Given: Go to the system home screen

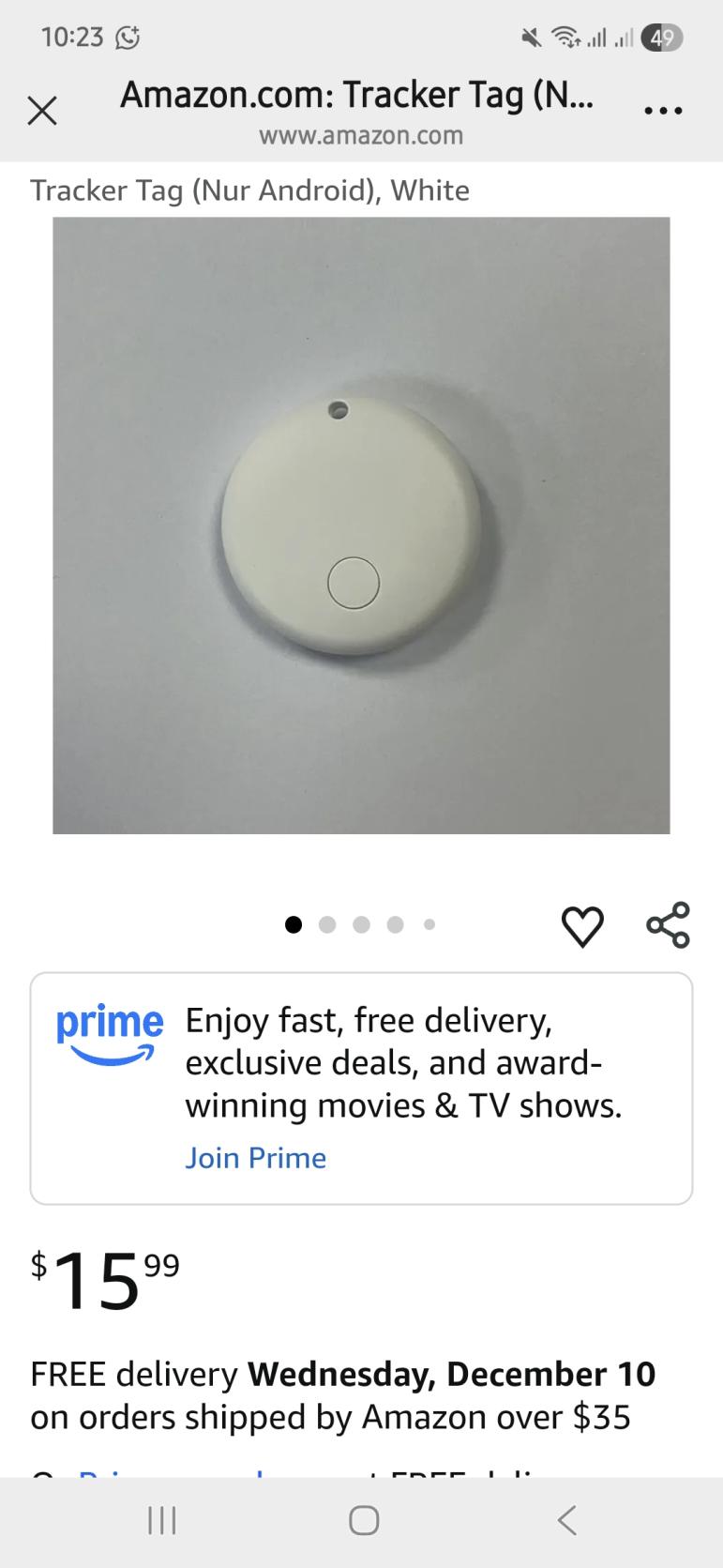Looking at the screenshot, I should coord(364,1520).
